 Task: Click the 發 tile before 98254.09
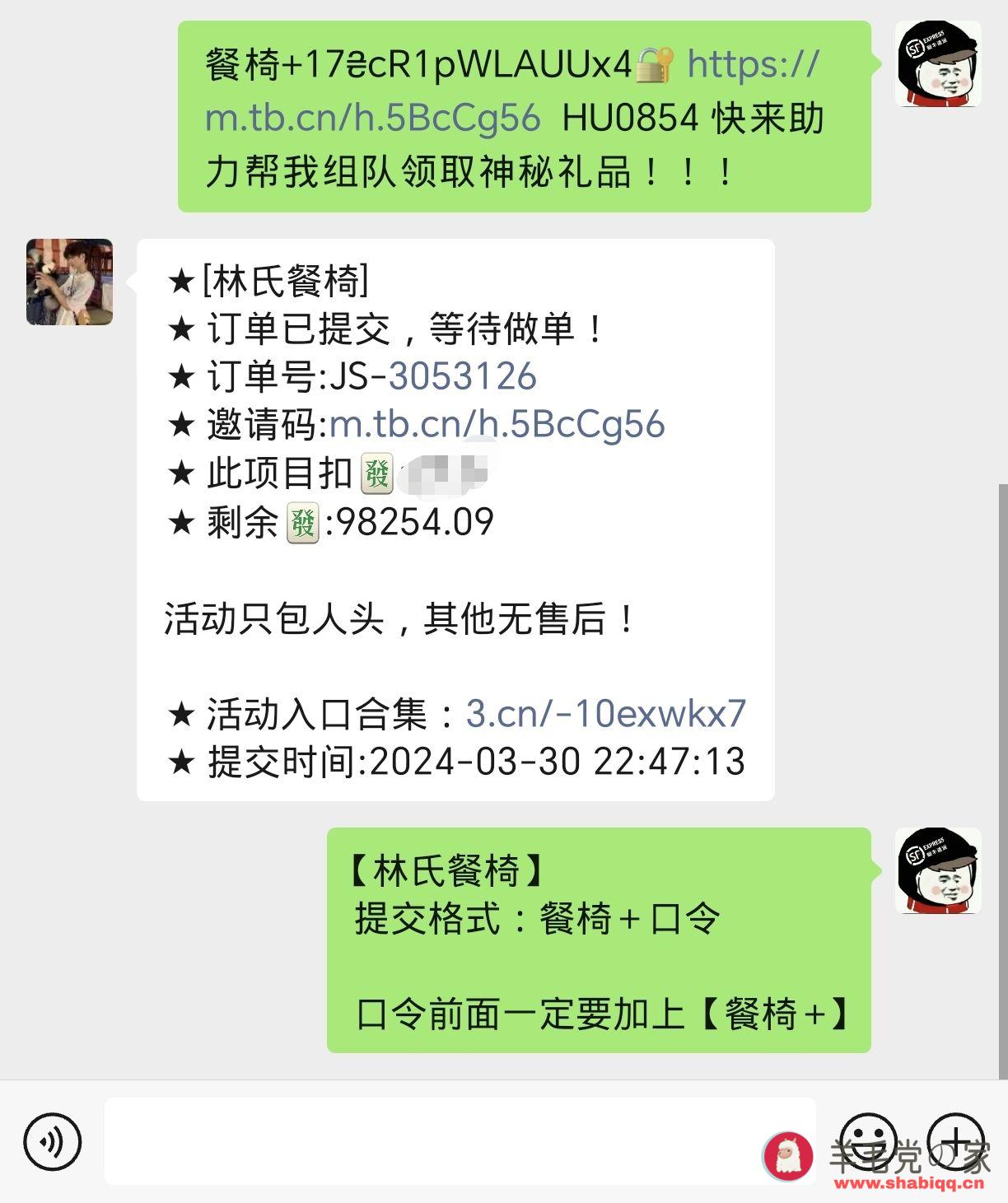pyautogui.click(x=304, y=522)
